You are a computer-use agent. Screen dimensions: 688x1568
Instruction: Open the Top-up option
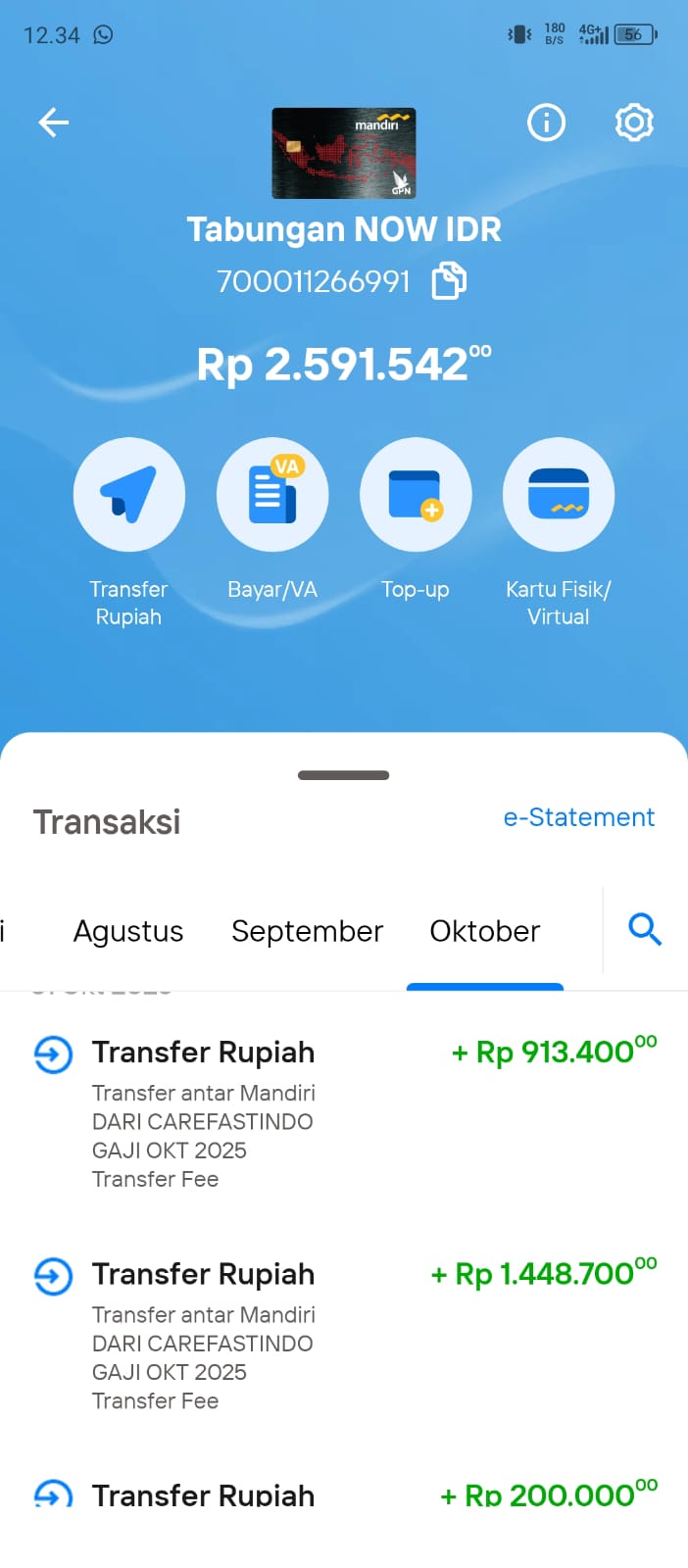[416, 495]
